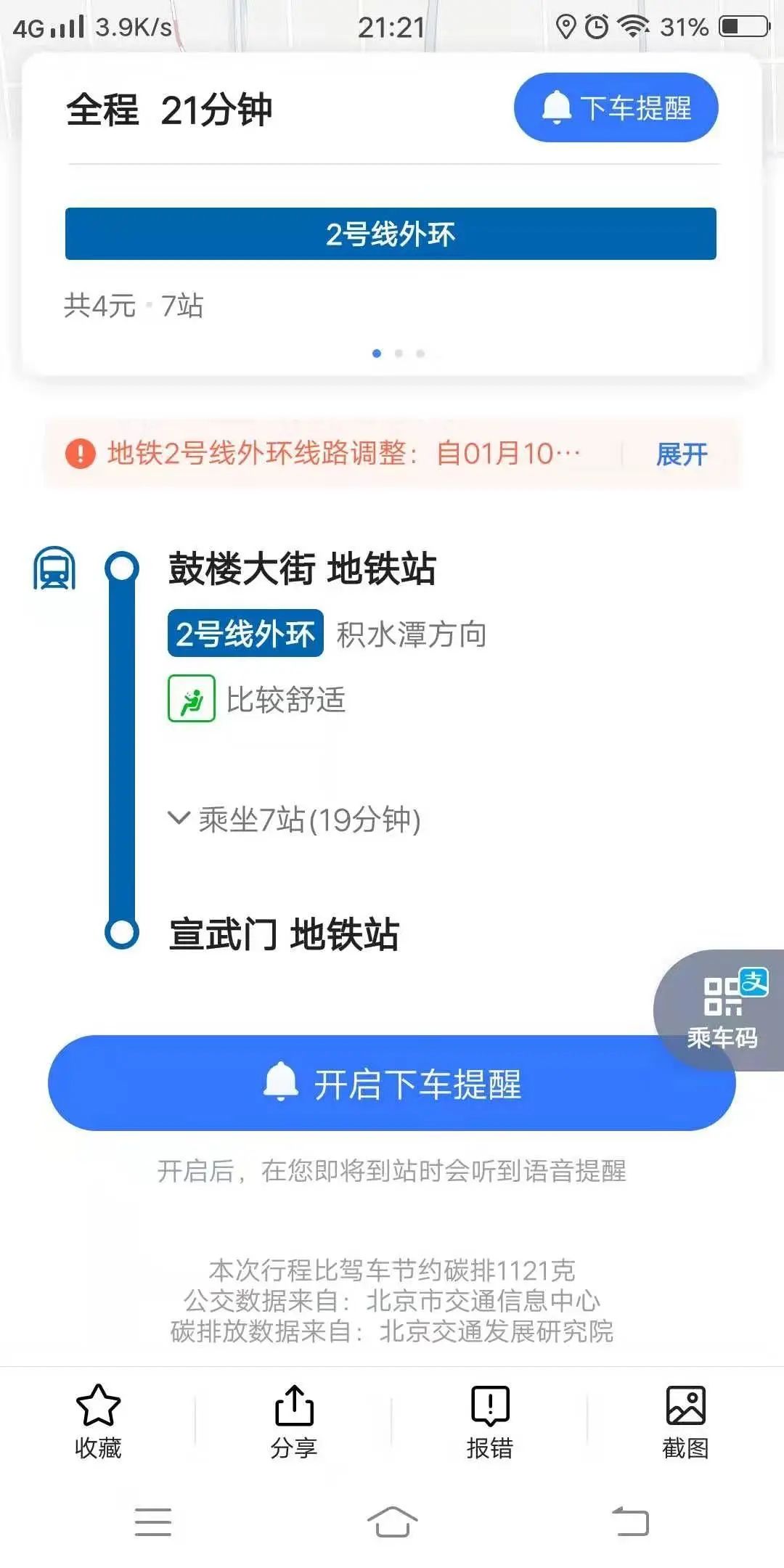Open 宣武门 地铁站 details
Viewport: 784px width, 1568px height.
[x=284, y=934]
